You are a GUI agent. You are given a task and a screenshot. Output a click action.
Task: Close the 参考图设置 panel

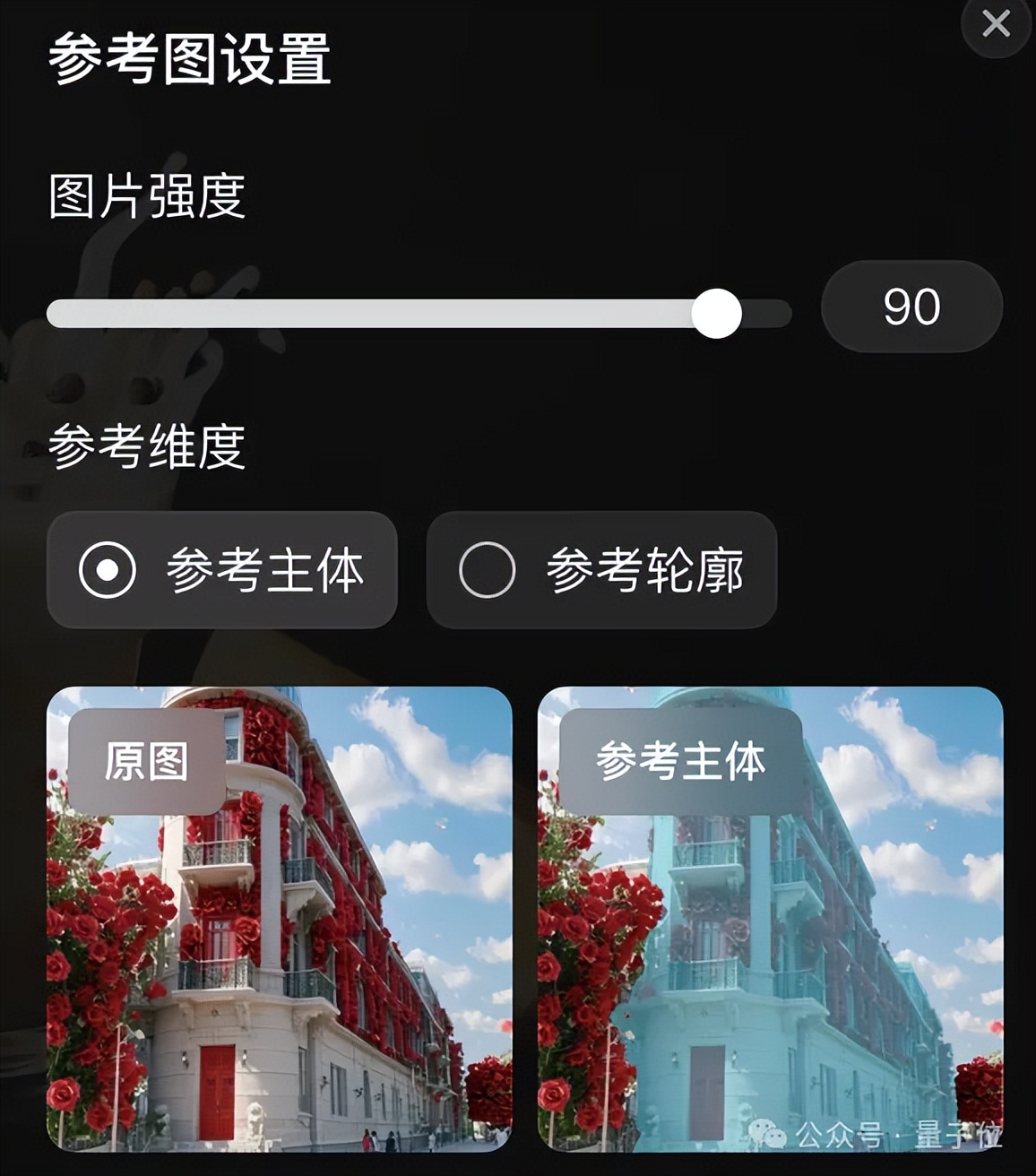point(996,24)
